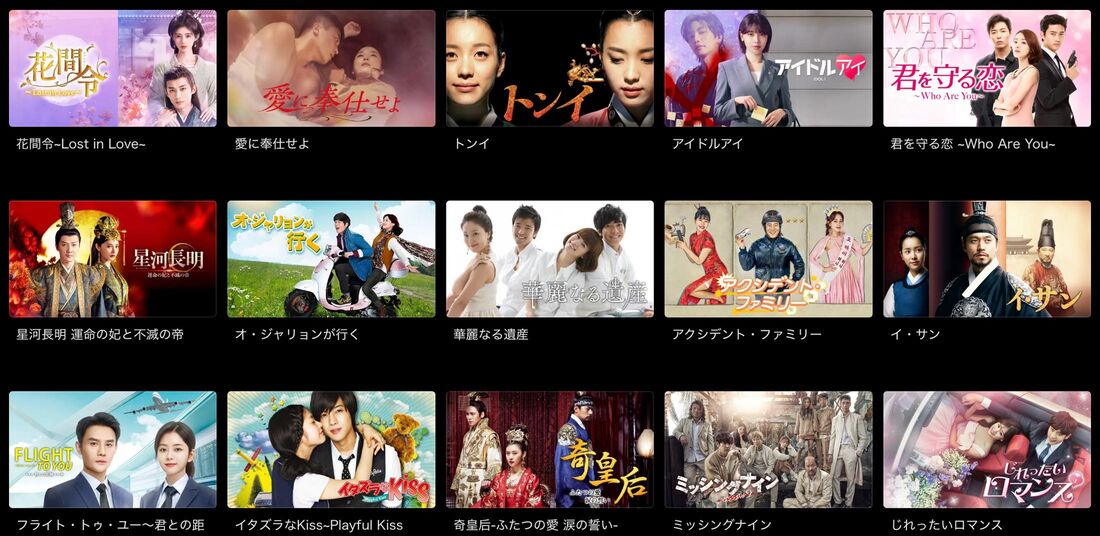The width and height of the screenshot is (1100, 536).
Task: Select the トンイ drama thumbnail
Action: (549, 69)
